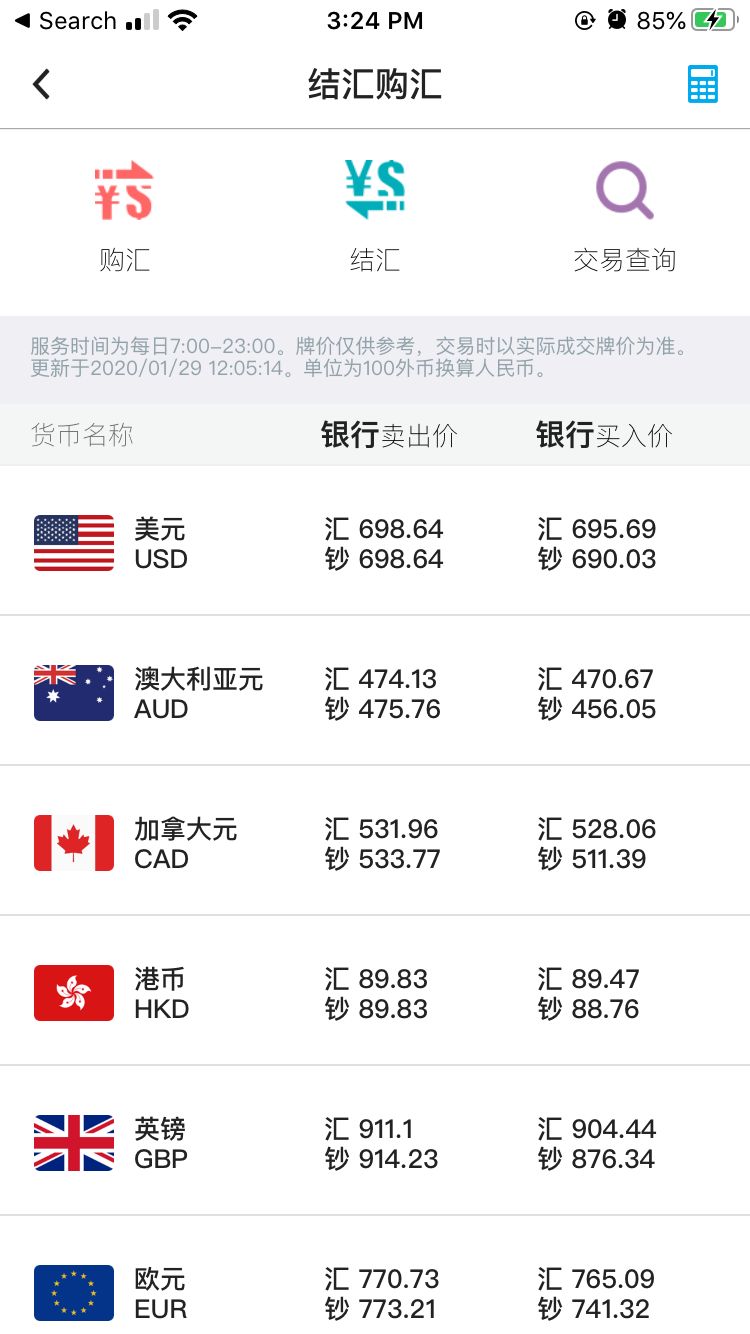
Task: Select the 欧元 EUR currency row
Action: (x=375, y=1293)
